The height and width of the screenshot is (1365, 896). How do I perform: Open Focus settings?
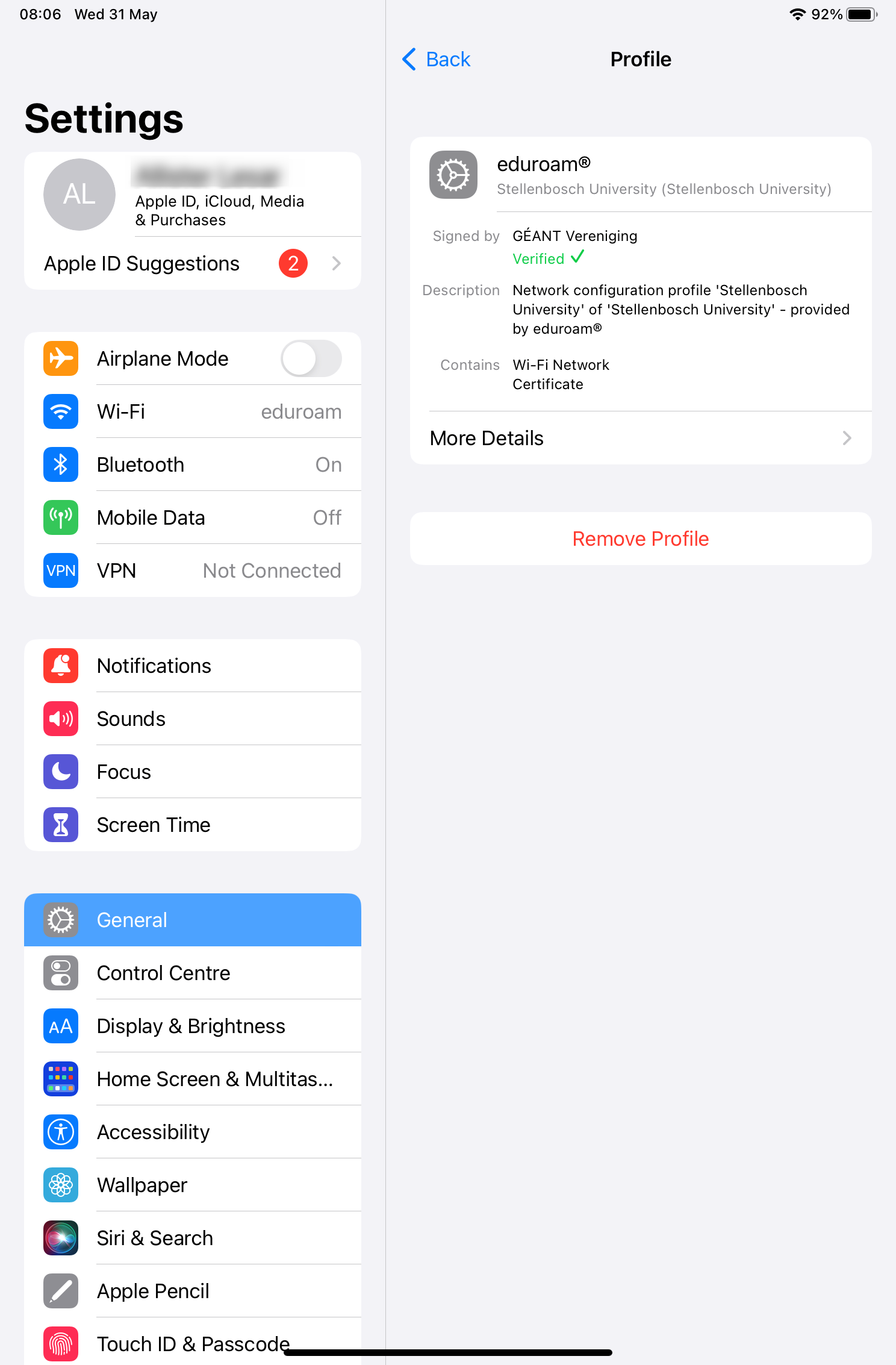tap(193, 772)
